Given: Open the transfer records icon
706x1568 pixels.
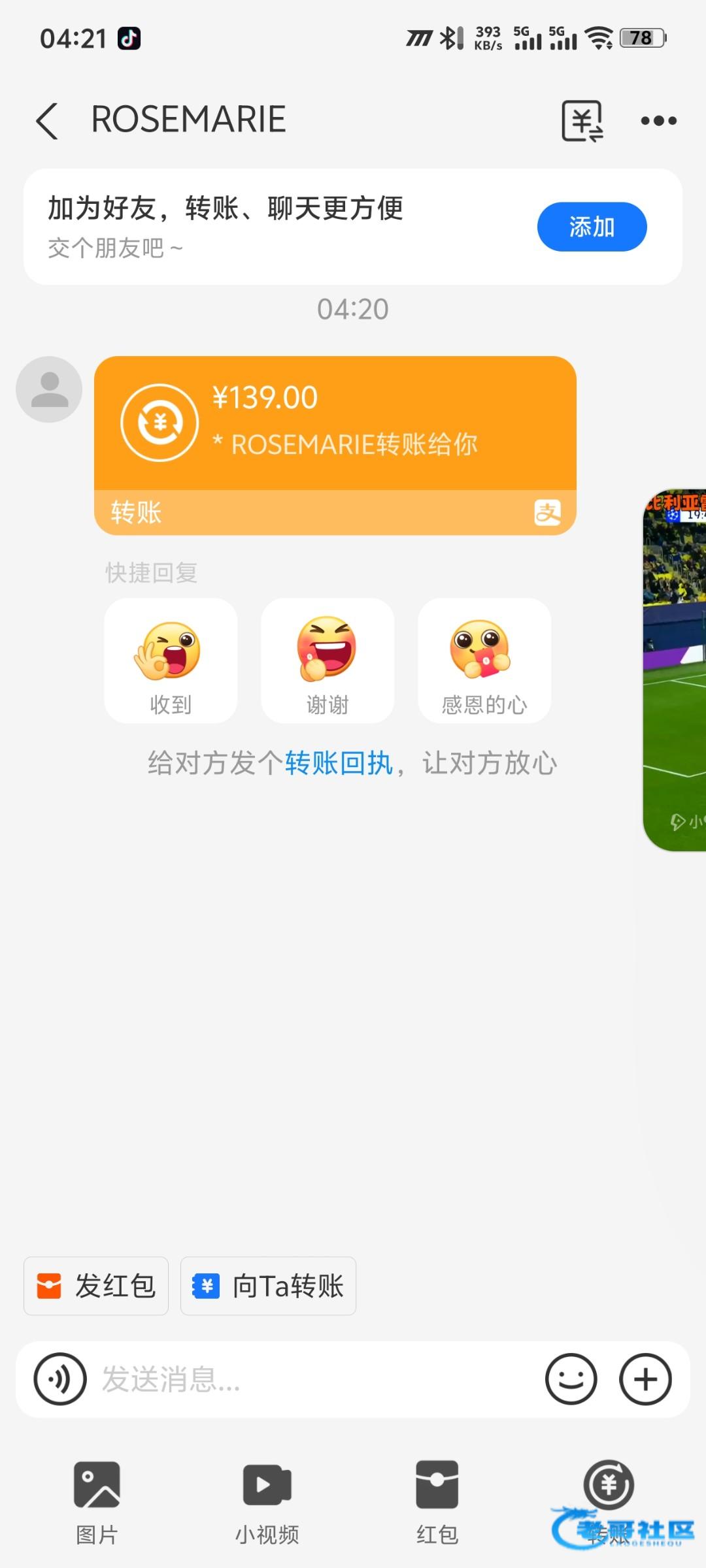Looking at the screenshot, I should [x=582, y=121].
